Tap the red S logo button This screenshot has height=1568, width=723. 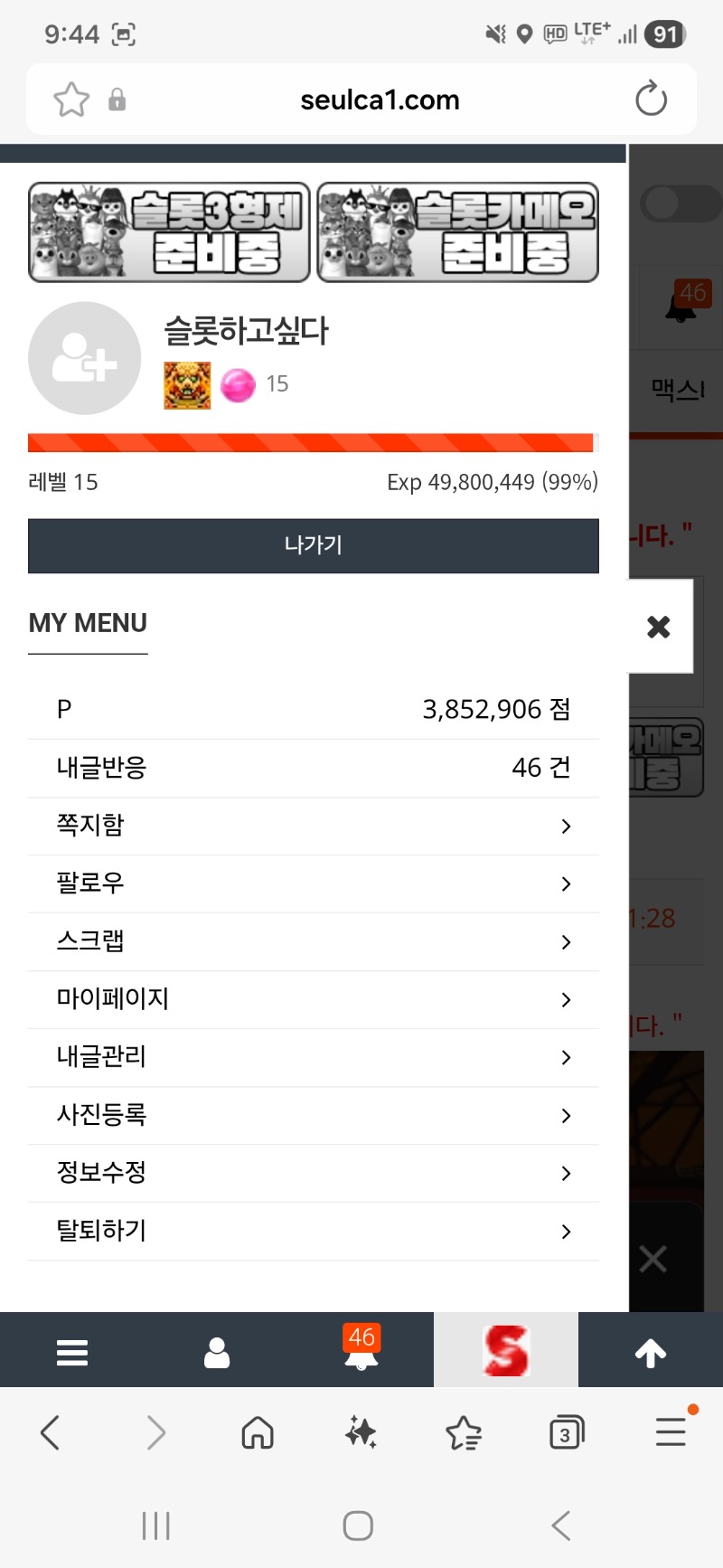point(505,1350)
